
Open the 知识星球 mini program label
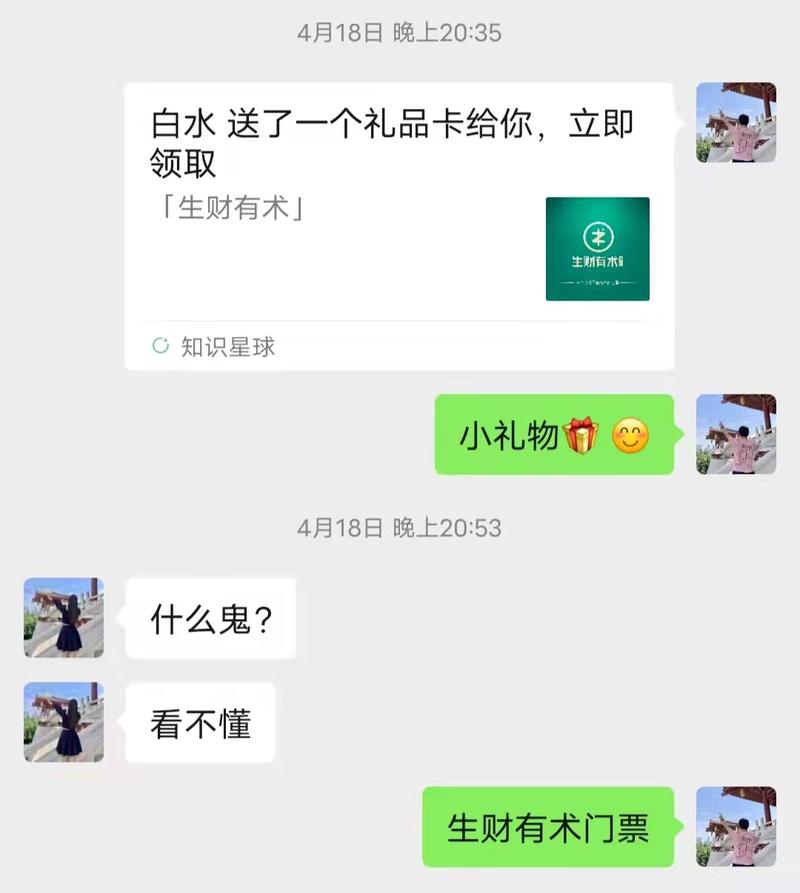point(228,347)
